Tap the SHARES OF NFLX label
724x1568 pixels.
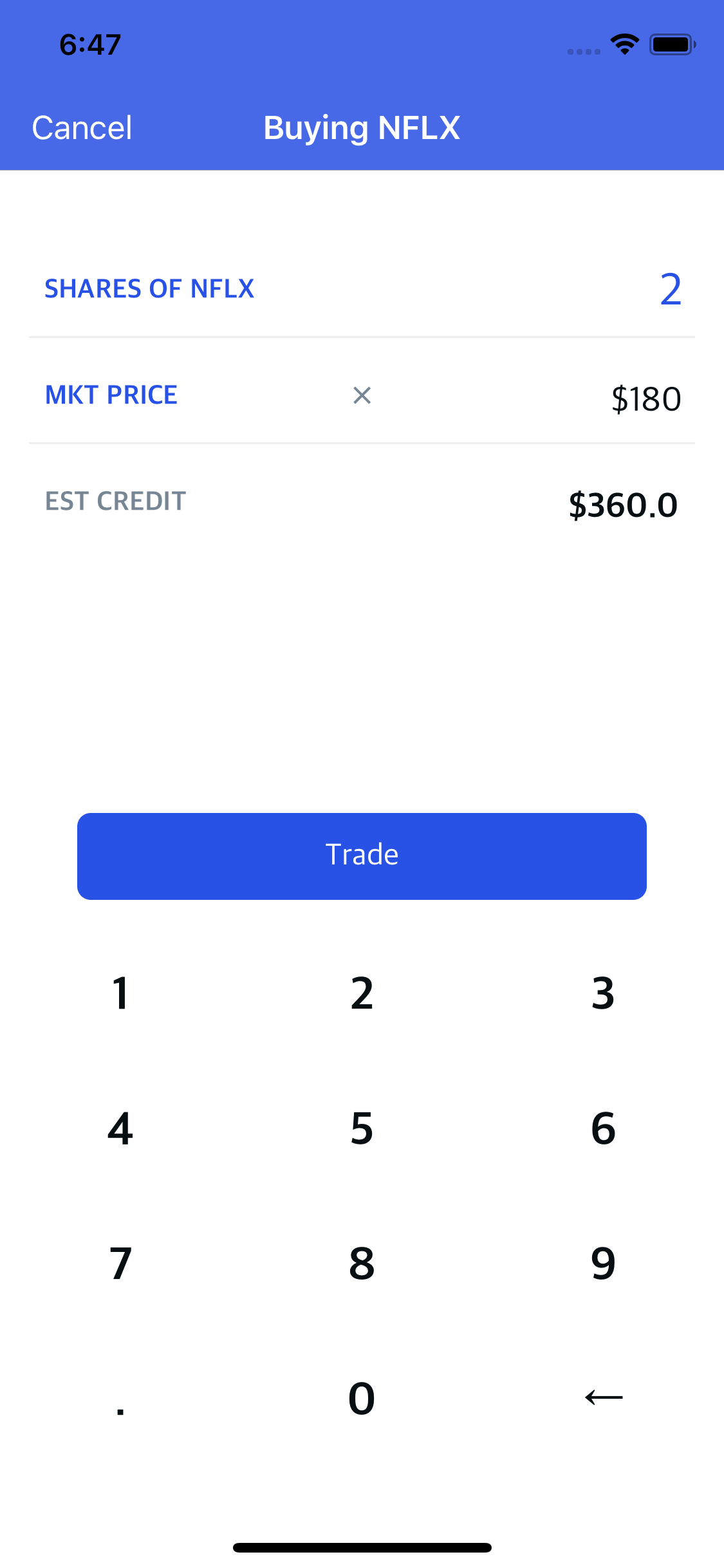point(149,289)
